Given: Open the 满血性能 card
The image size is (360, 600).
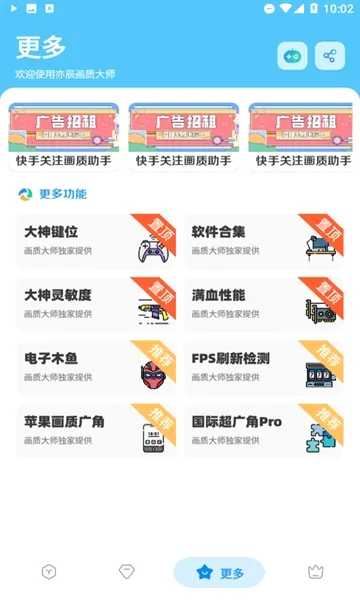Looking at the screenshot, I should 264,305.
